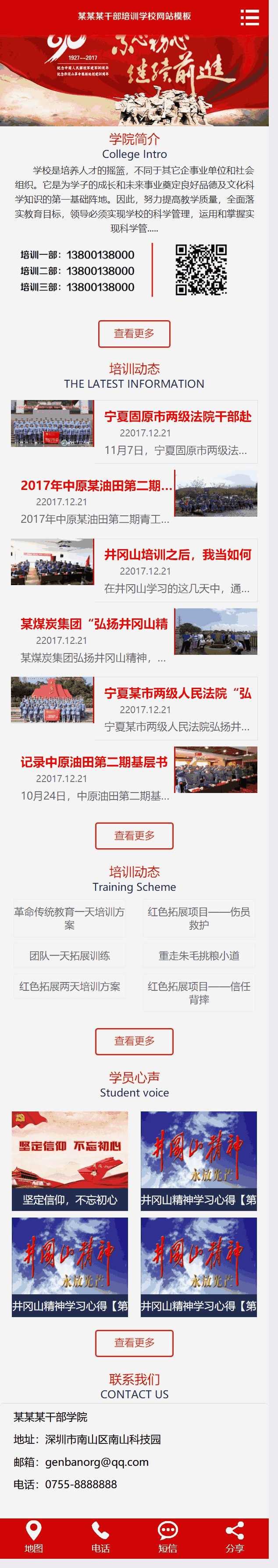This screenshot has width=278, height=1568.
Task: Open article 宁夏固原市两级法院干部赴
Action: (x=177, y=417)
